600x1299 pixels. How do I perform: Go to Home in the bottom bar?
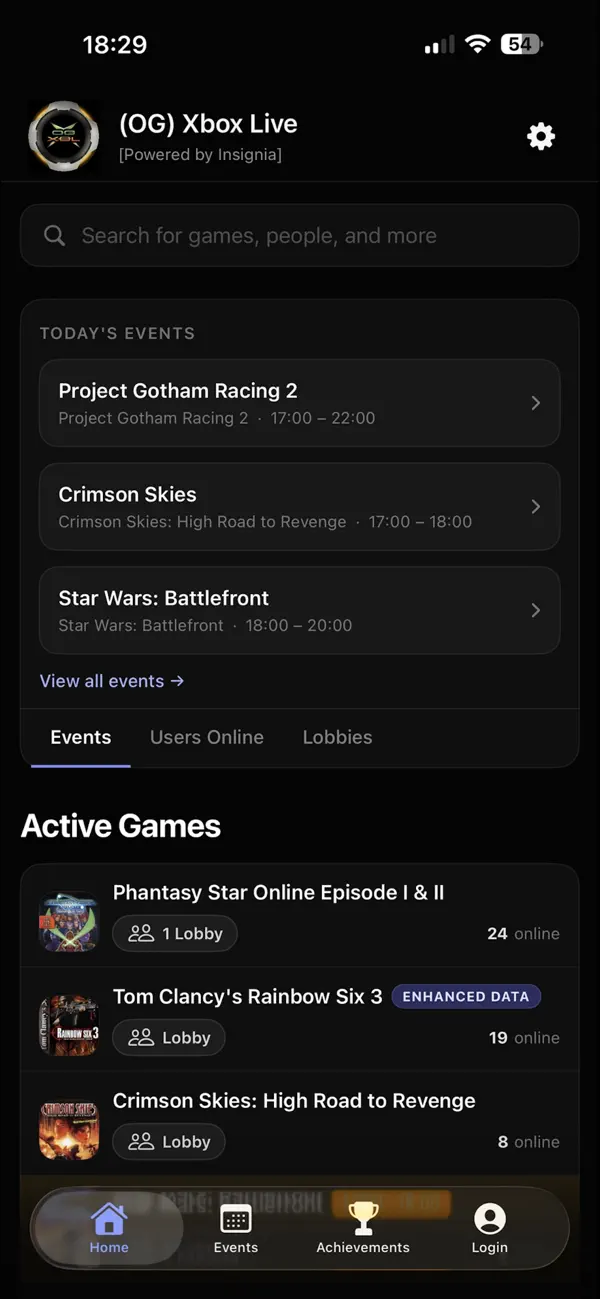point(109,1229)
